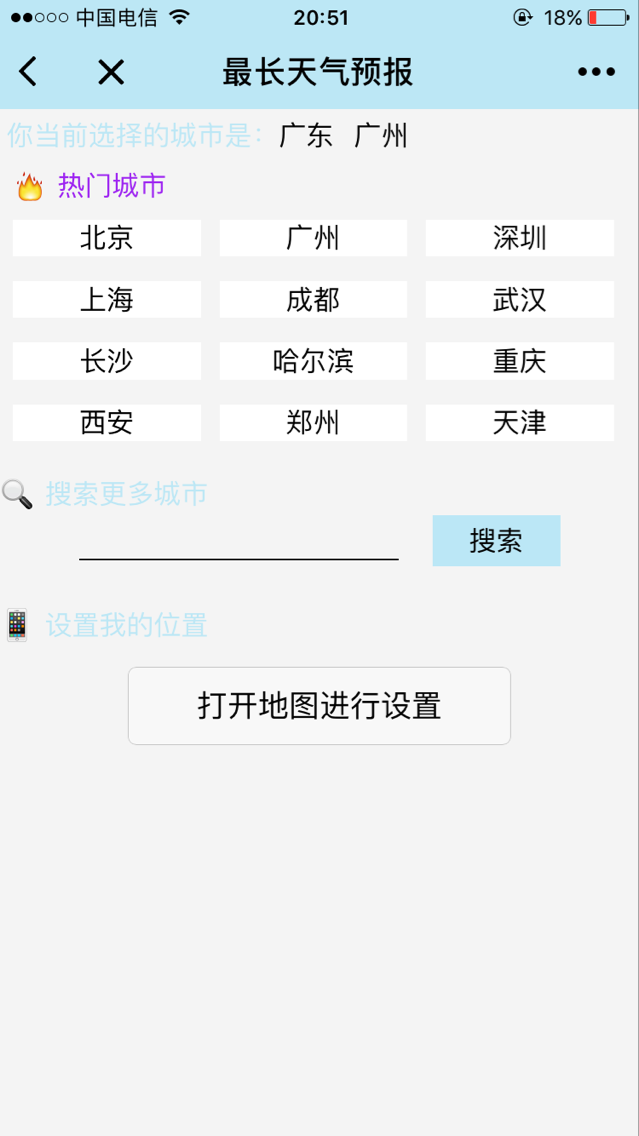Viewport: 639px width, 1136px height.
Task: Close the page with the X icon
Action: 111,72
